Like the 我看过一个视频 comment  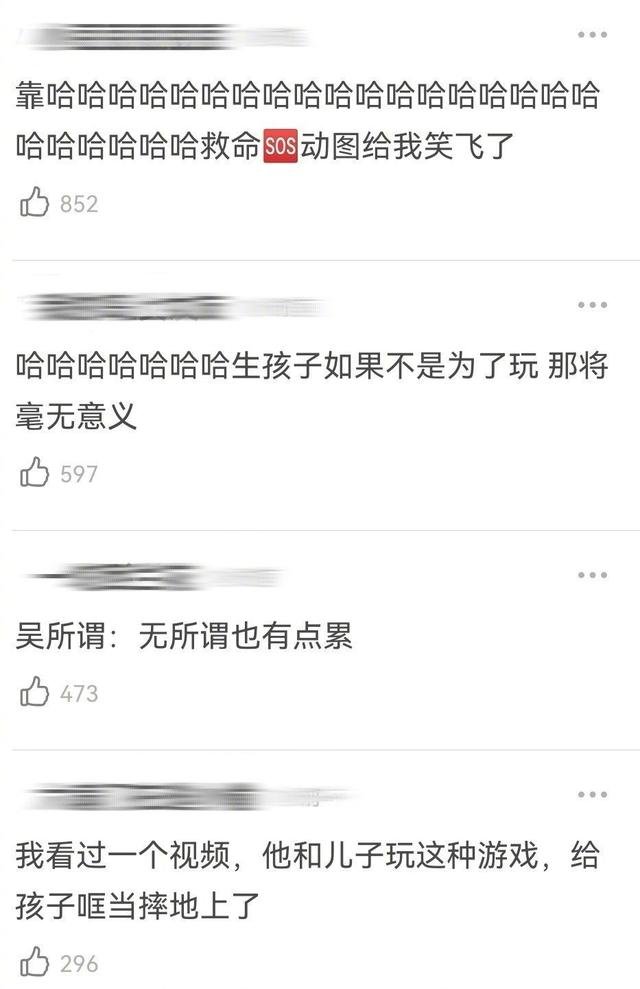coord(35,963)
